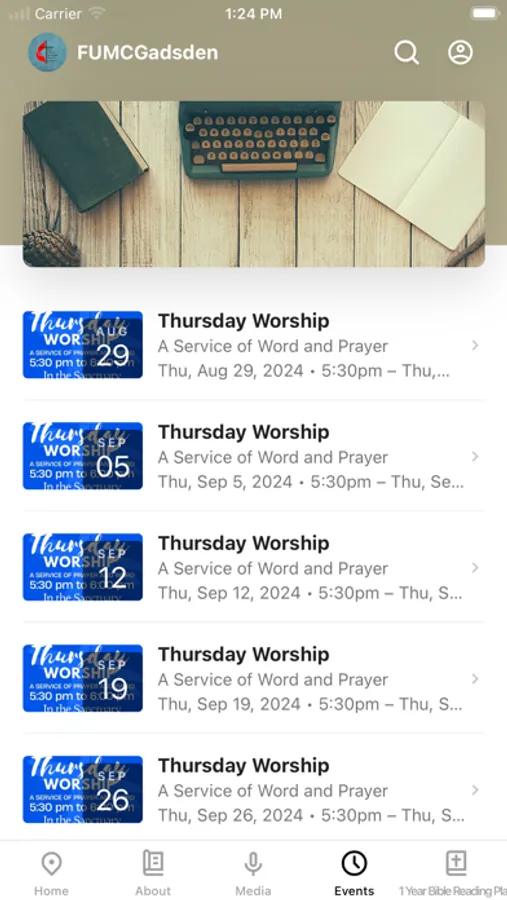Open the typewriter banner image
This screenshot has height=900, width=507.
[254, 184]
